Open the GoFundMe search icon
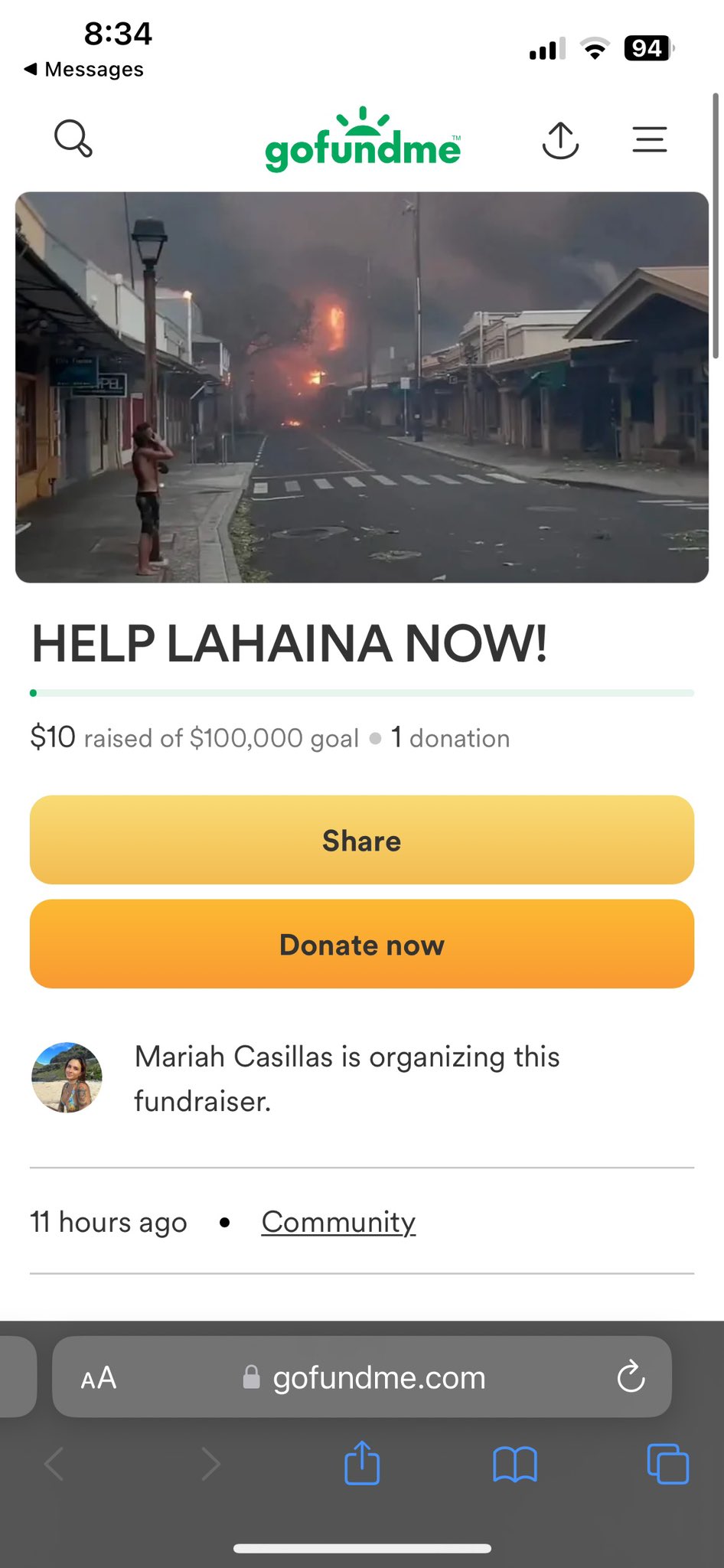The width and height of the screenshot is (724, 1568). click(x=73, y=139)
